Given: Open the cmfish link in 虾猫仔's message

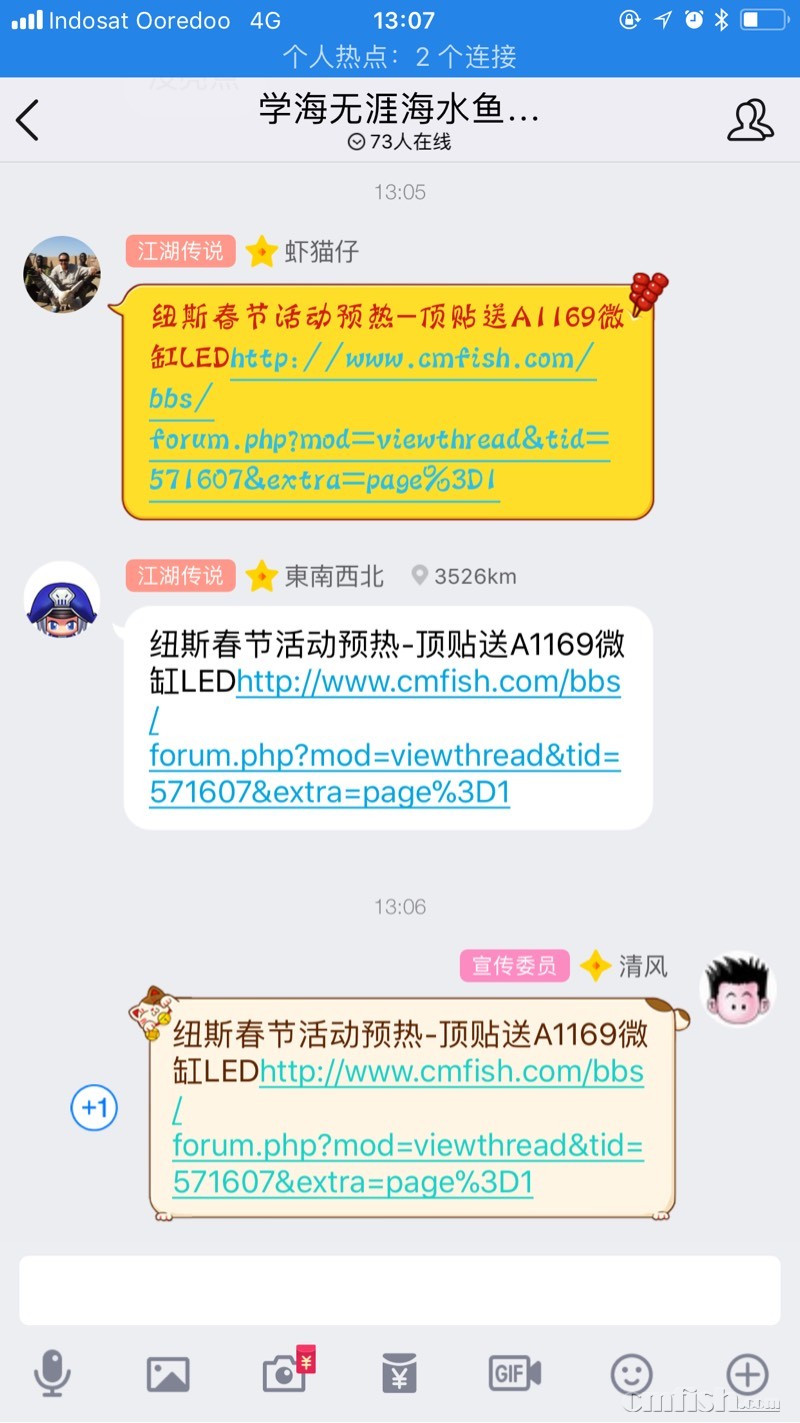Looking at the screenshot, I should click(380, 440).
